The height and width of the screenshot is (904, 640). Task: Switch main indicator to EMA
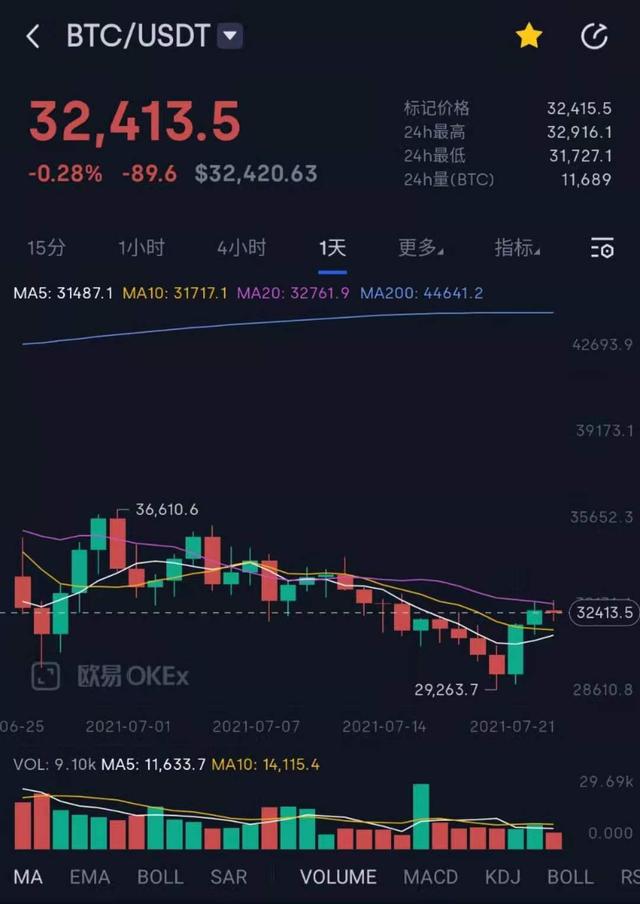[x=90, y=877]
